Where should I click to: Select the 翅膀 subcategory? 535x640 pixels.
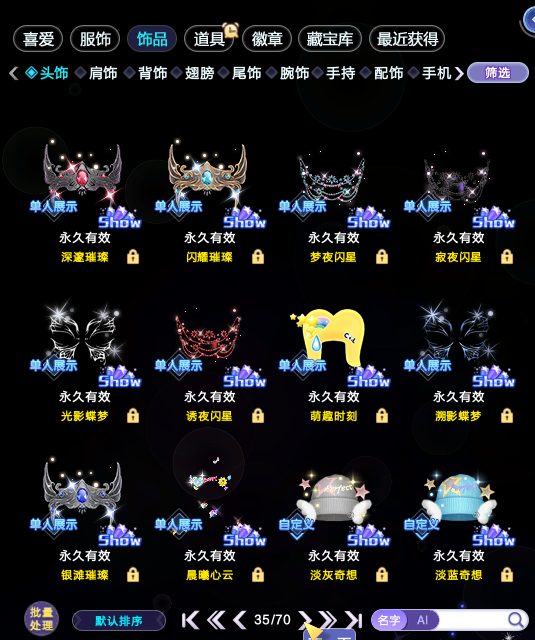click(199, 73)
